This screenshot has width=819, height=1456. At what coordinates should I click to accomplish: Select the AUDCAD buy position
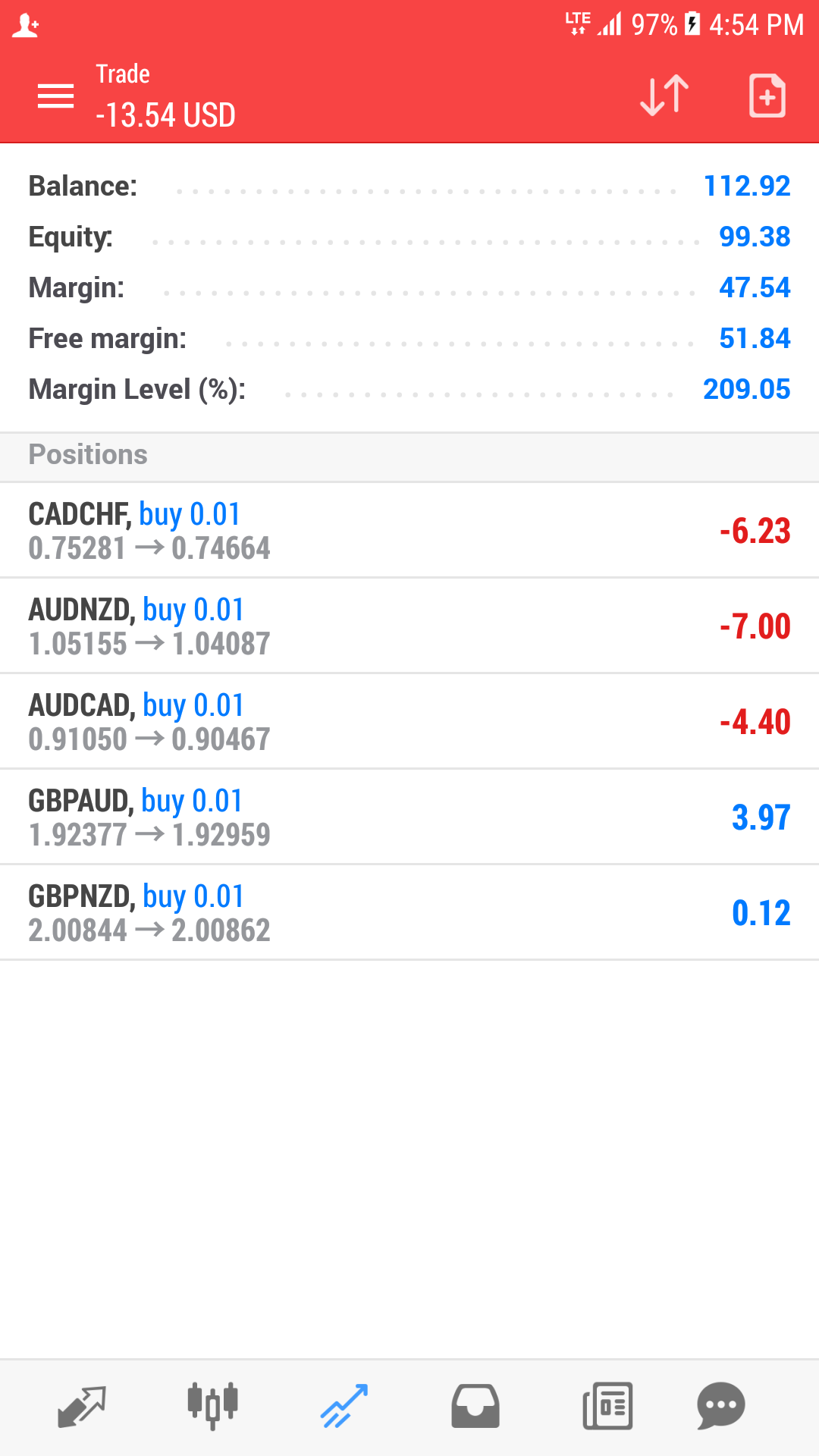[x=409, y=721]
